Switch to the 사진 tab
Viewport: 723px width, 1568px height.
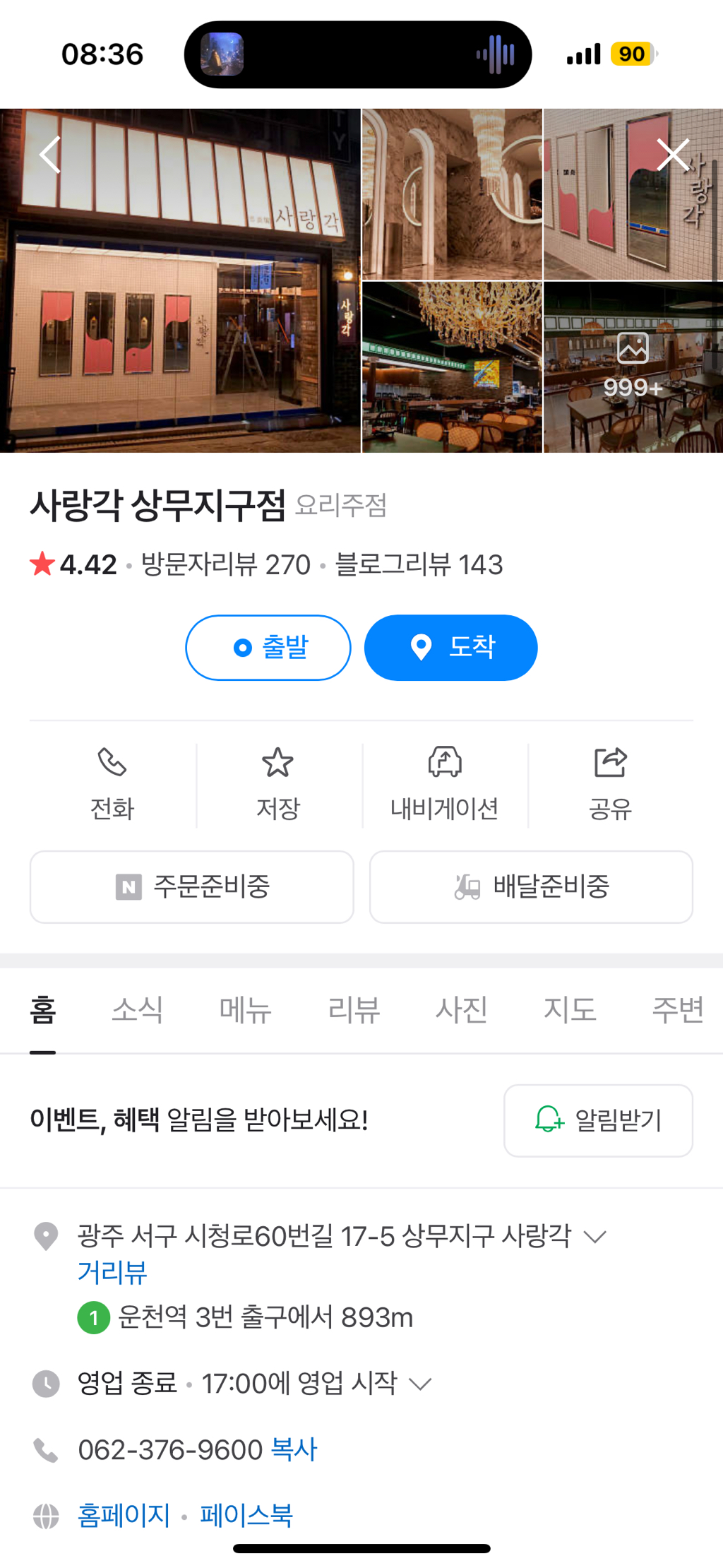pos(461,1009)
